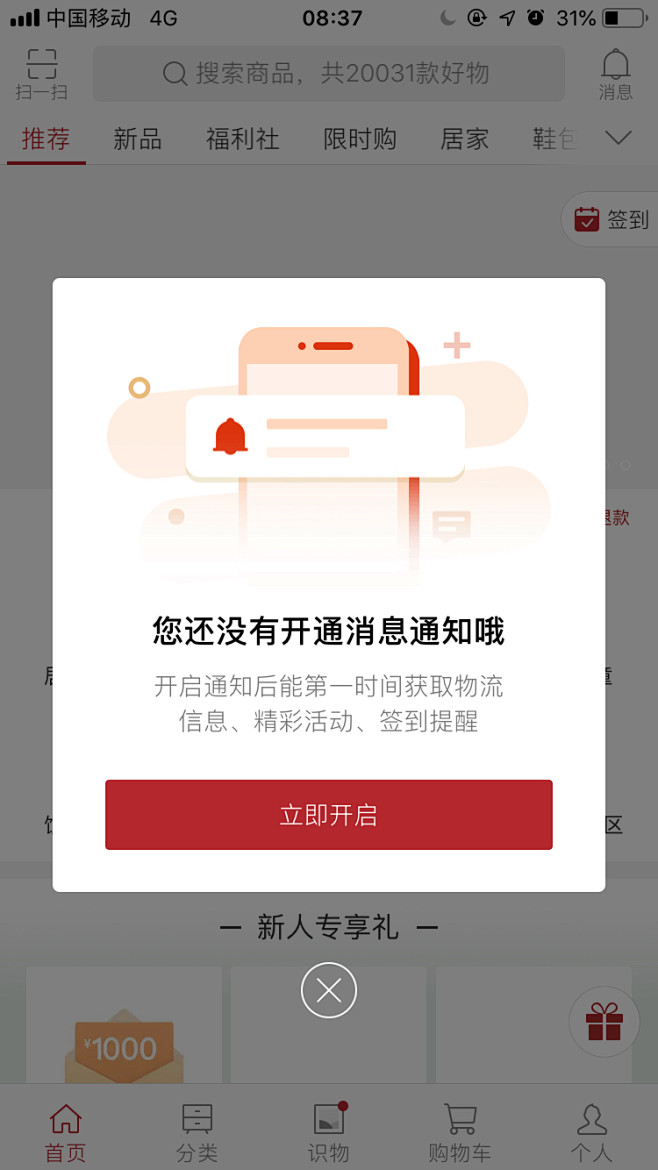Open the floating gift box icon
The height and width of the screenshot is (1170, 658).
click(x=604, y=1022)
